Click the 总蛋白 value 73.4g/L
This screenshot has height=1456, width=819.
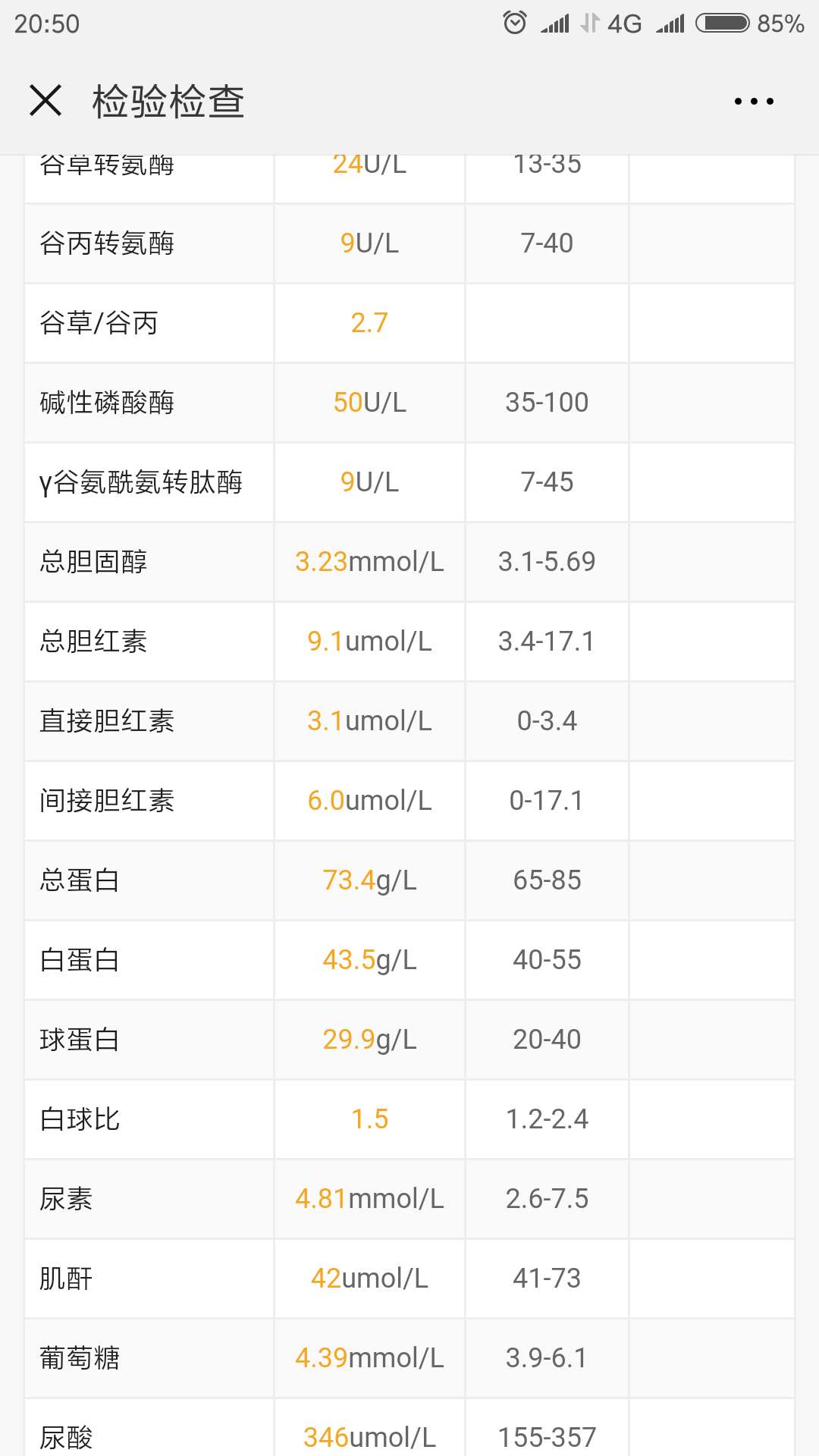point(368,880)
